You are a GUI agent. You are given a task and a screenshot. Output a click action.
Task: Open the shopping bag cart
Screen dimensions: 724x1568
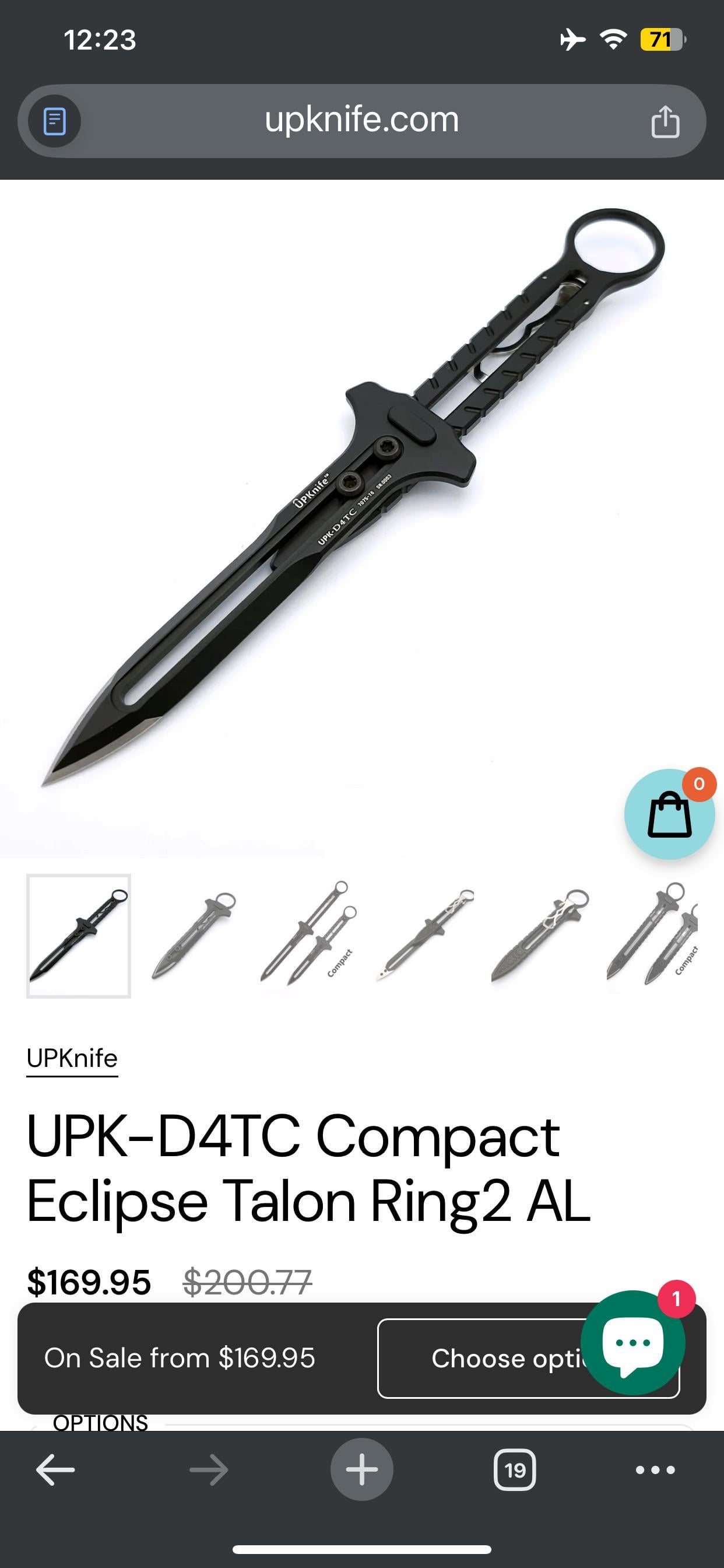pyautogui.click(x=669, y=814)
